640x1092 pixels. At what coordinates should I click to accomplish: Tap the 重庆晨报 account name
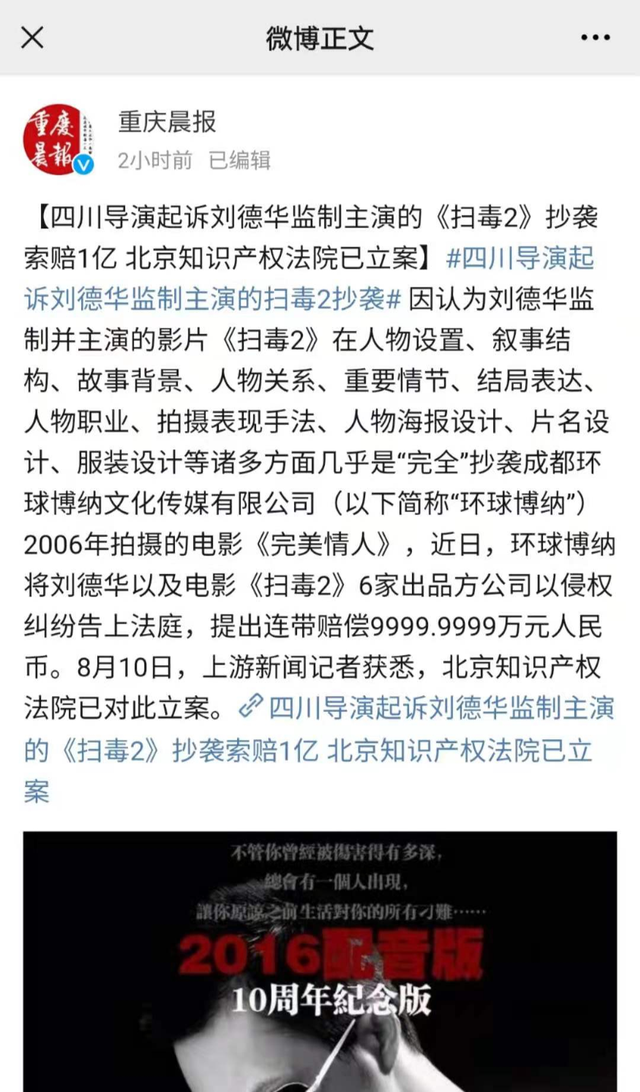click(167, 122)
